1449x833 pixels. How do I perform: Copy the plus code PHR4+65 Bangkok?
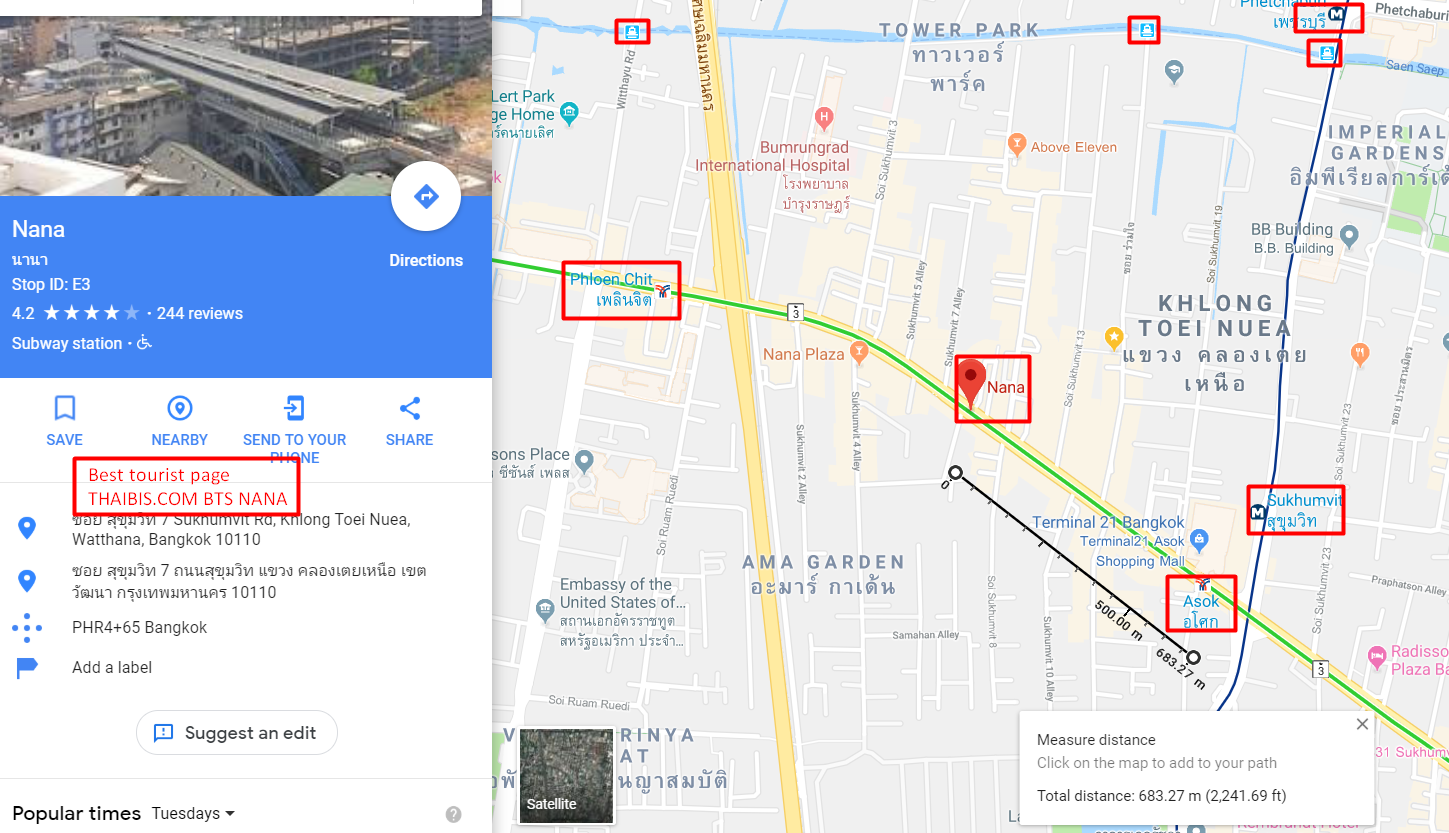140,628
